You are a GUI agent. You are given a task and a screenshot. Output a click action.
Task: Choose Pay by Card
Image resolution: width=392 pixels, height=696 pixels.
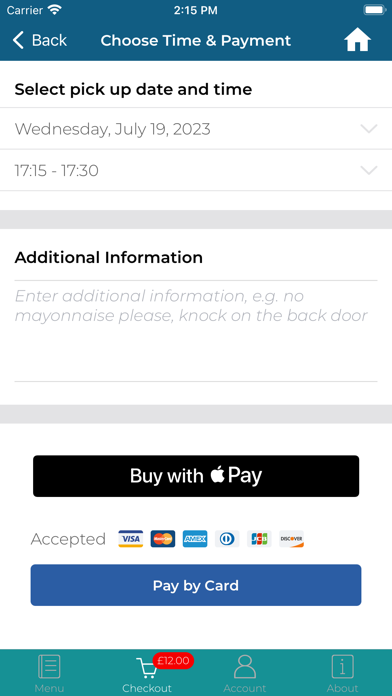[x=196, y=585]
